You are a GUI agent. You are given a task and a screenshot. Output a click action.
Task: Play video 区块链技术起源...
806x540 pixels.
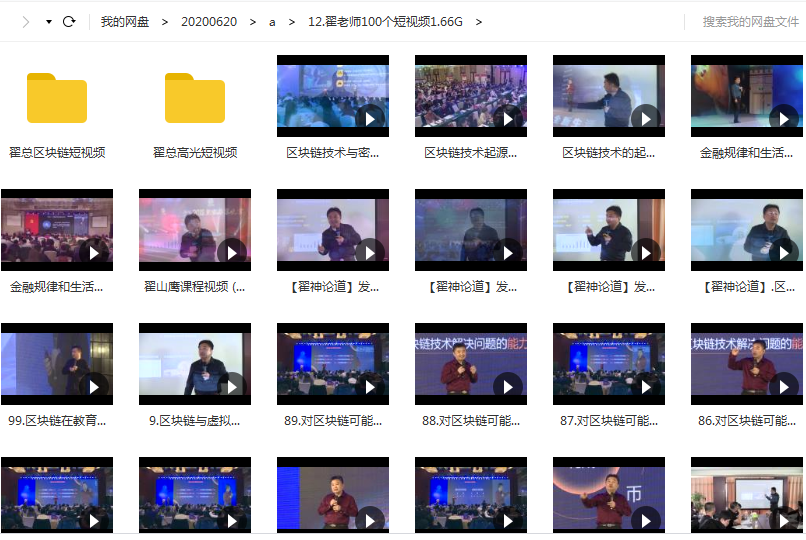[470, 96]
